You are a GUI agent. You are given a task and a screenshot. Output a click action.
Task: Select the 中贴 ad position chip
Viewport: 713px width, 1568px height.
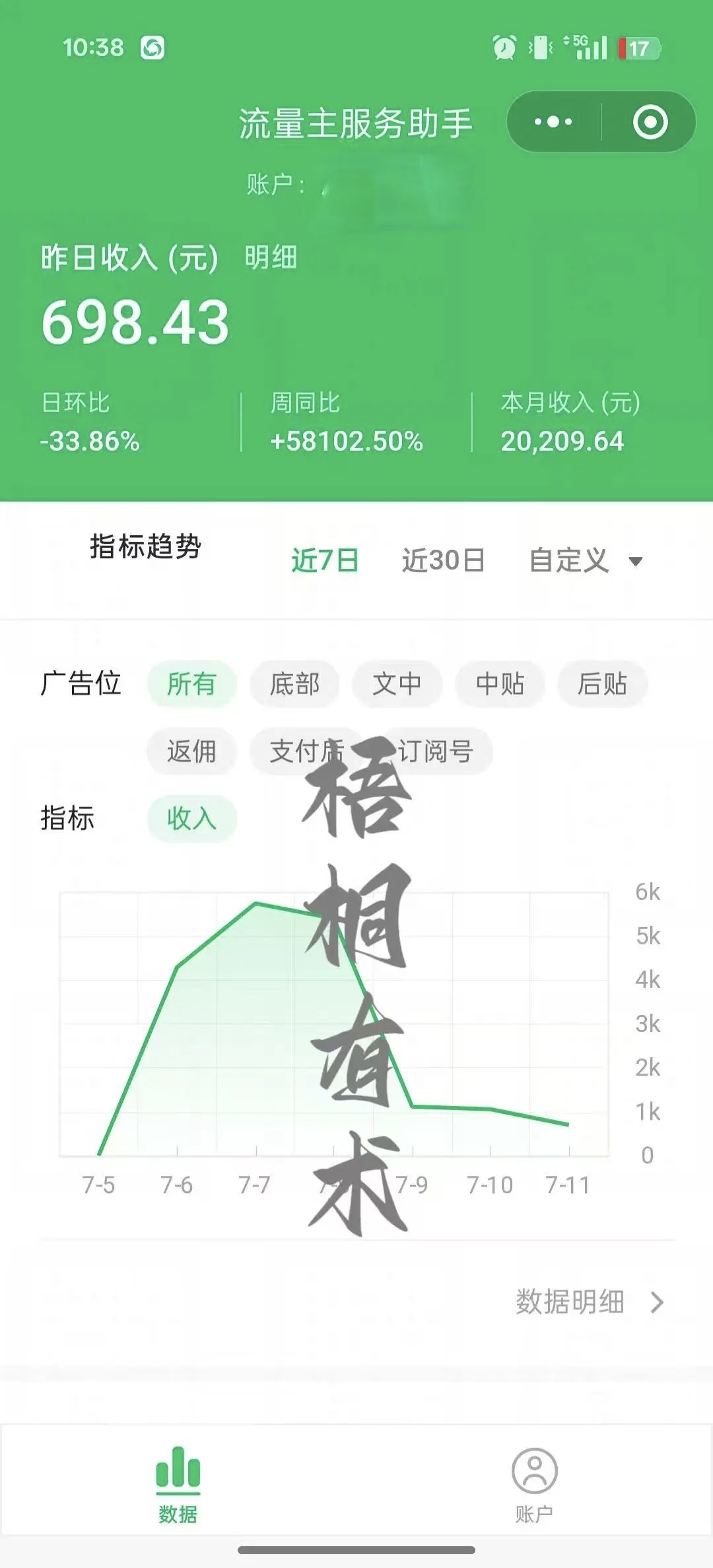(x=500, y=684)
